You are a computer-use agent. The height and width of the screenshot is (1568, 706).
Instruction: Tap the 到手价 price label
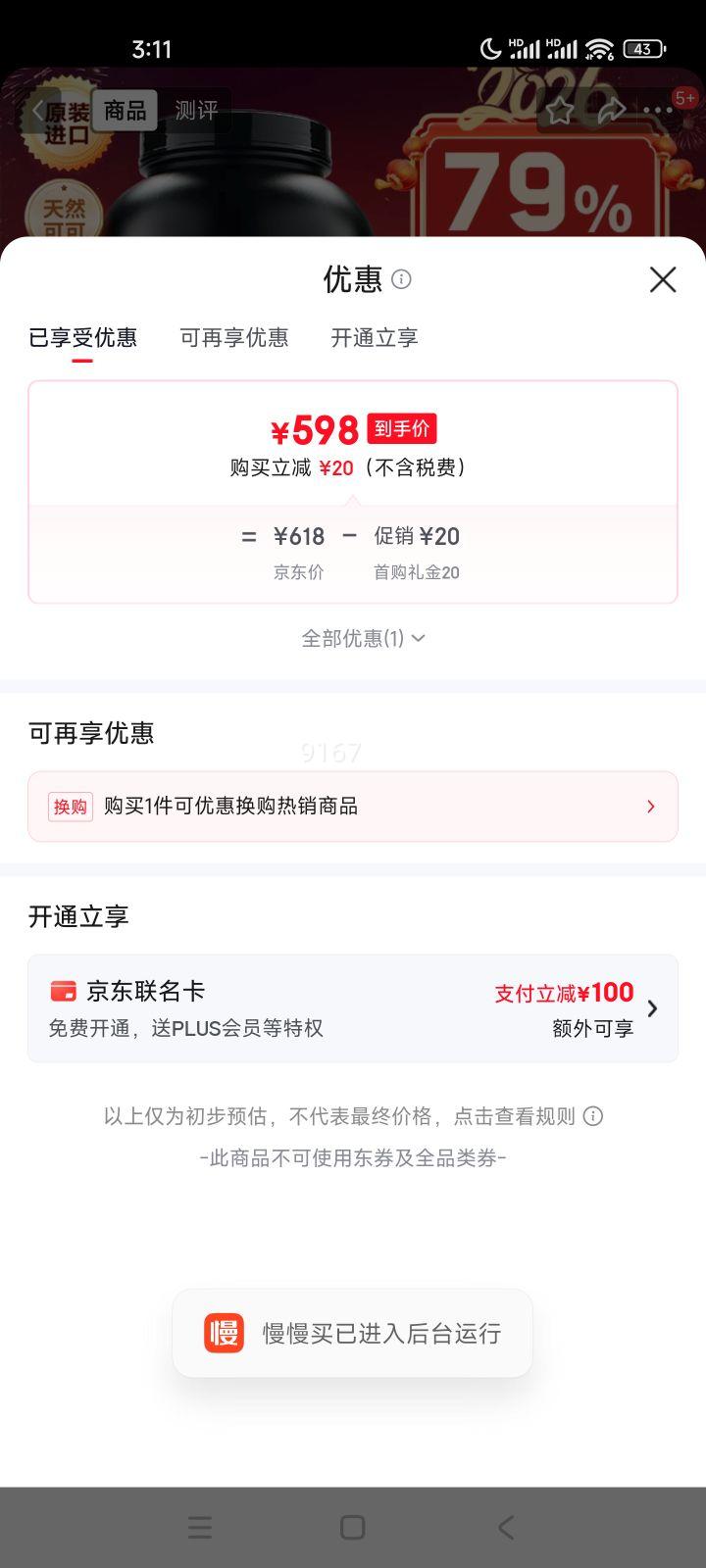401,428
